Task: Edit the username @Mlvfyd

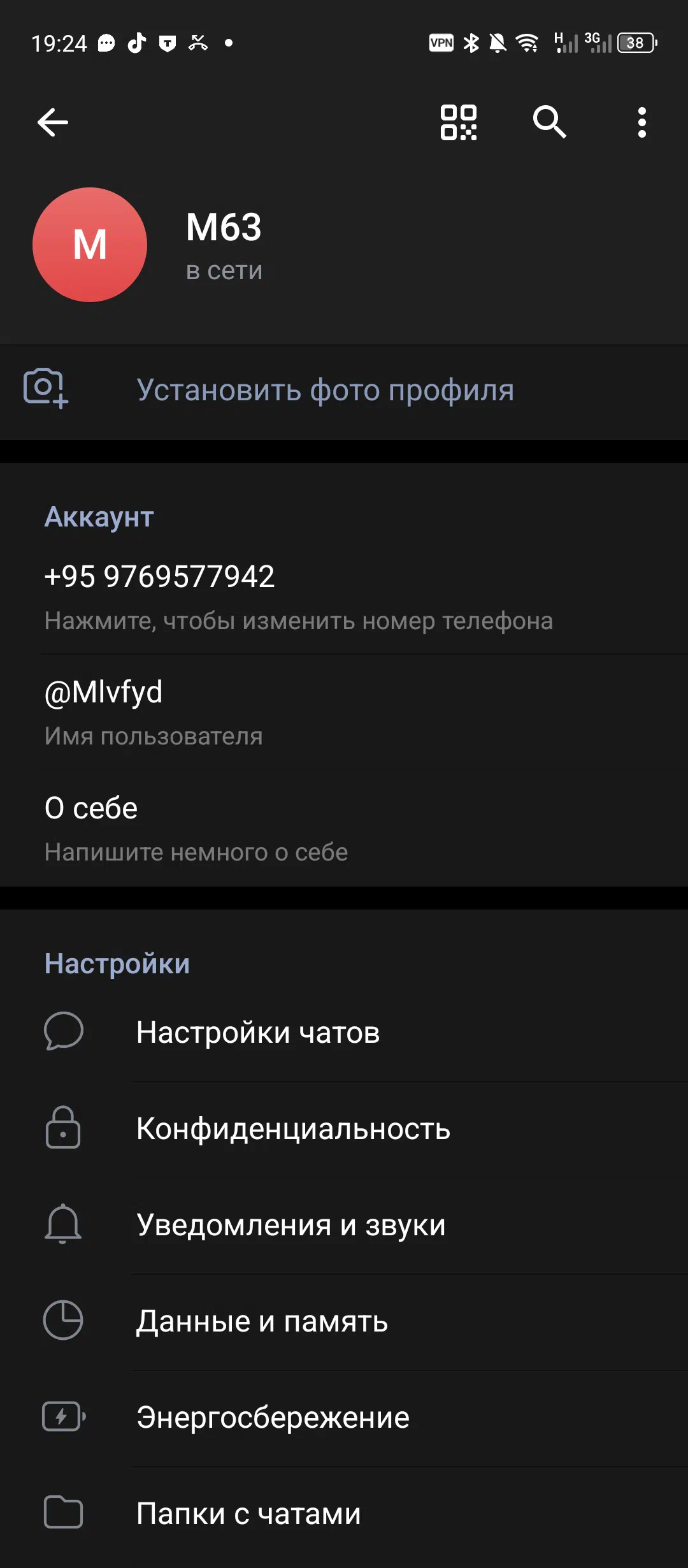Action: click(x=344, y=713)
